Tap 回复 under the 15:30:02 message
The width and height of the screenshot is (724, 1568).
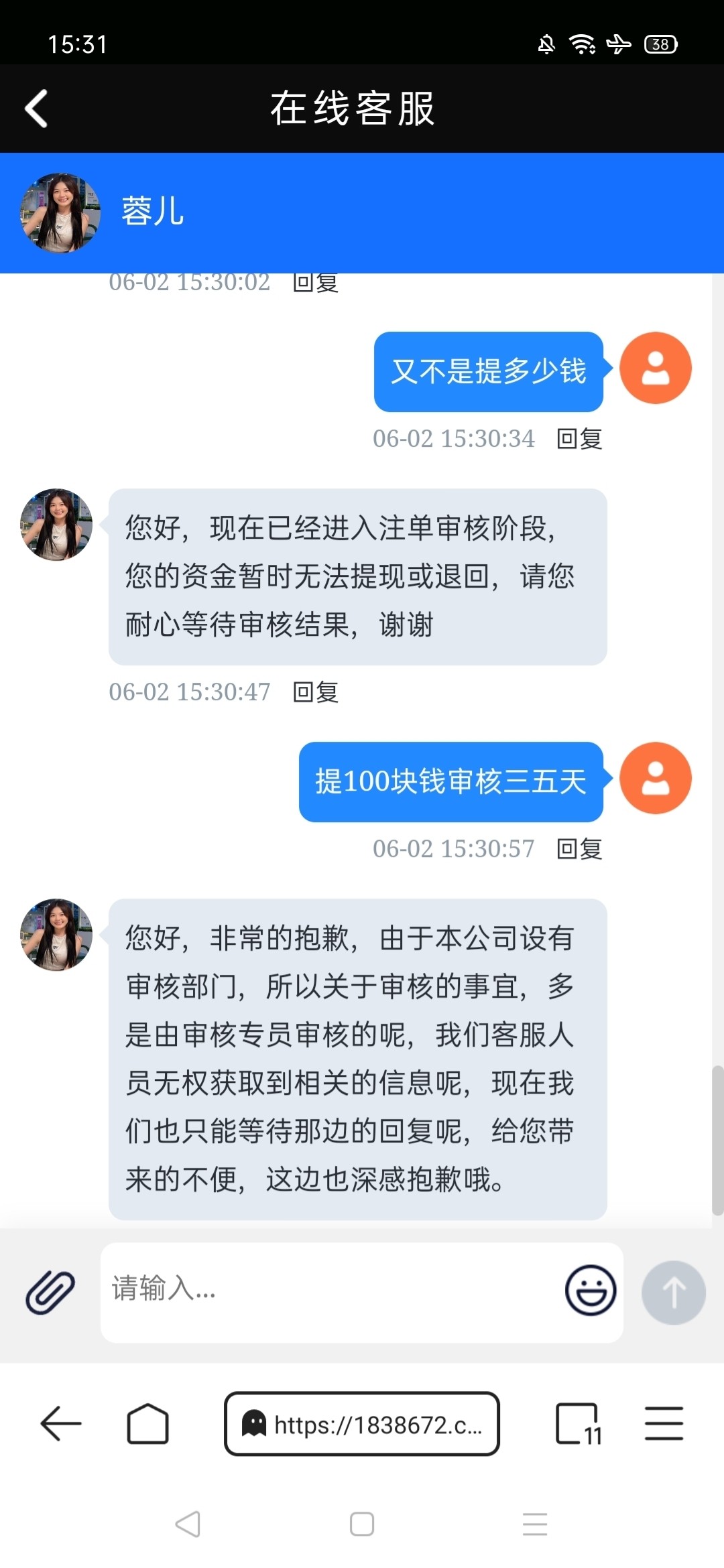(x=316, y=283)
